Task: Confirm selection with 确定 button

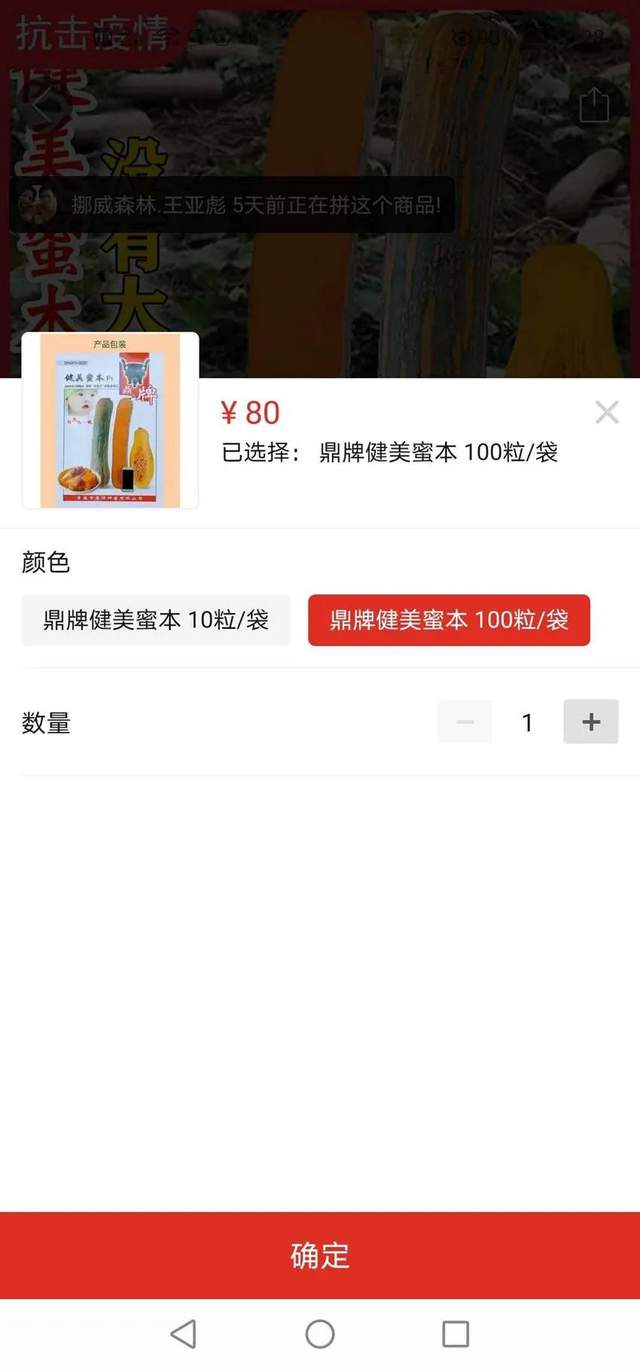Action: point(320,1255)
